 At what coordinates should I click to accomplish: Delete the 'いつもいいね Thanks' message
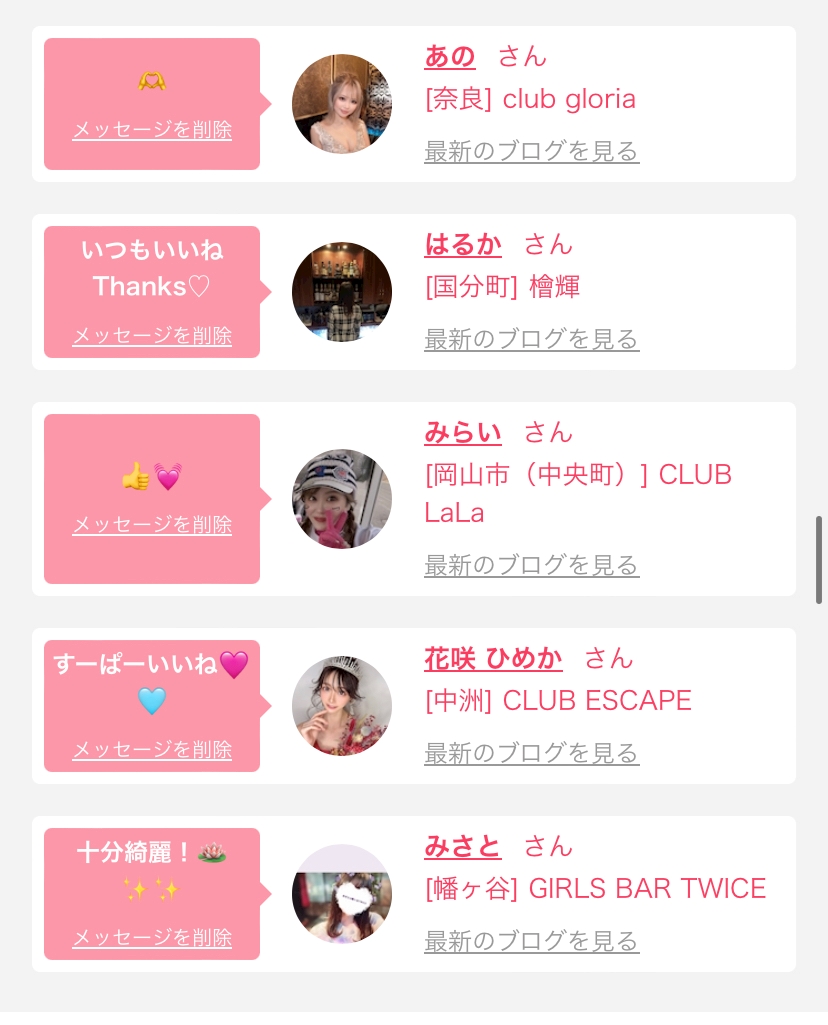(152, 336)
